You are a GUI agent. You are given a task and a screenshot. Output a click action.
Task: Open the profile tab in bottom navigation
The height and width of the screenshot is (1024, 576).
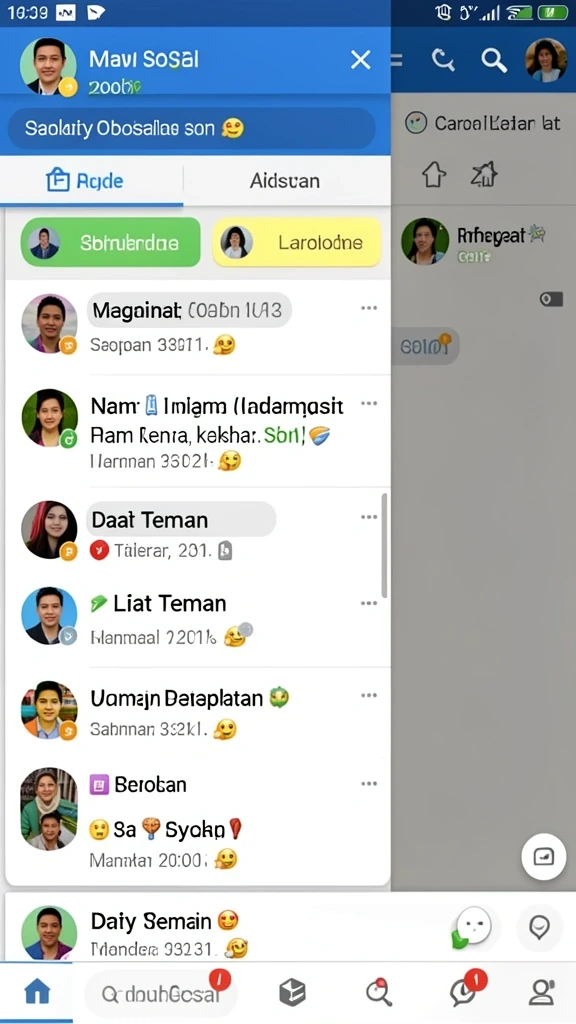click(x=541, y=993)
